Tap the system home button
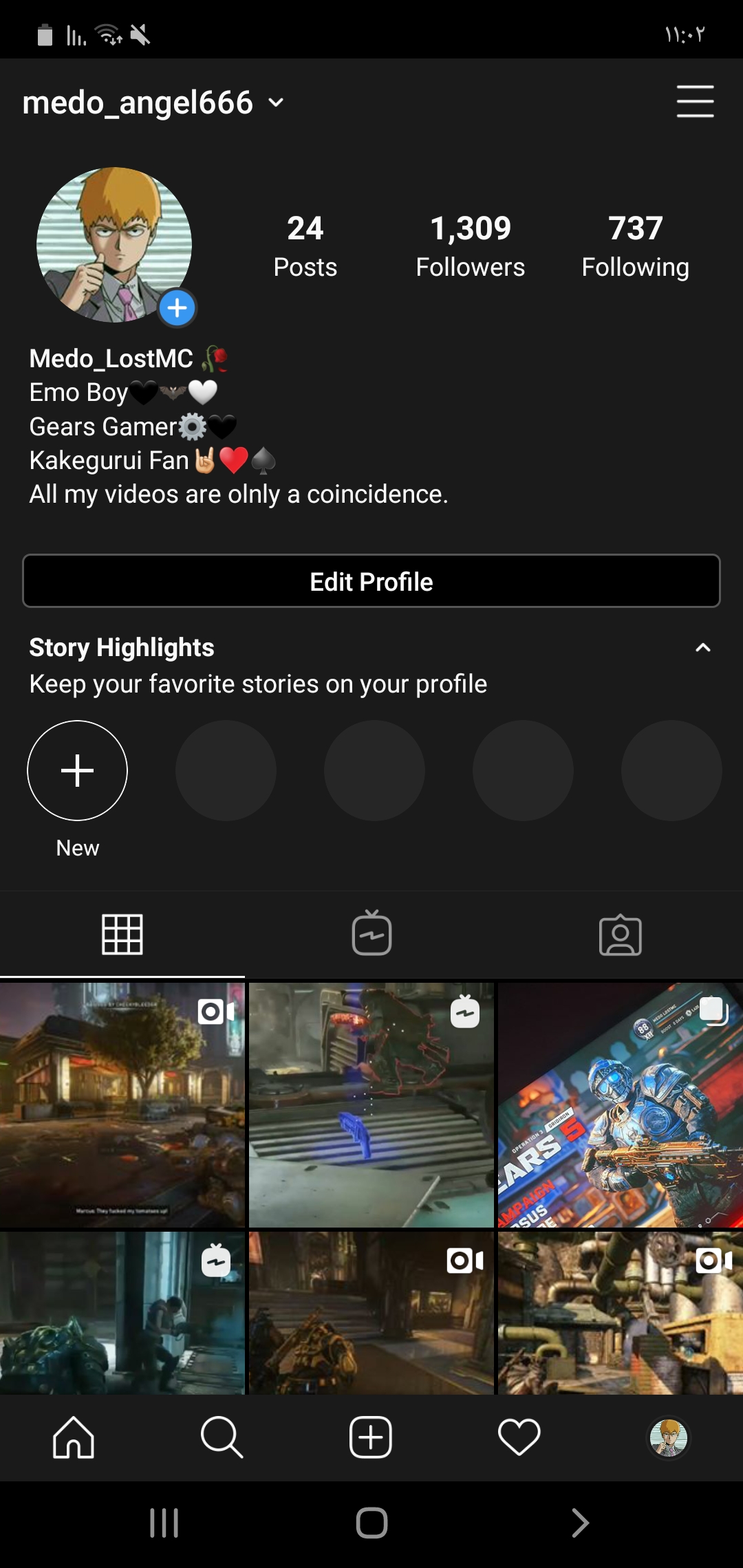743x1568 pixels. point(371,1523)
